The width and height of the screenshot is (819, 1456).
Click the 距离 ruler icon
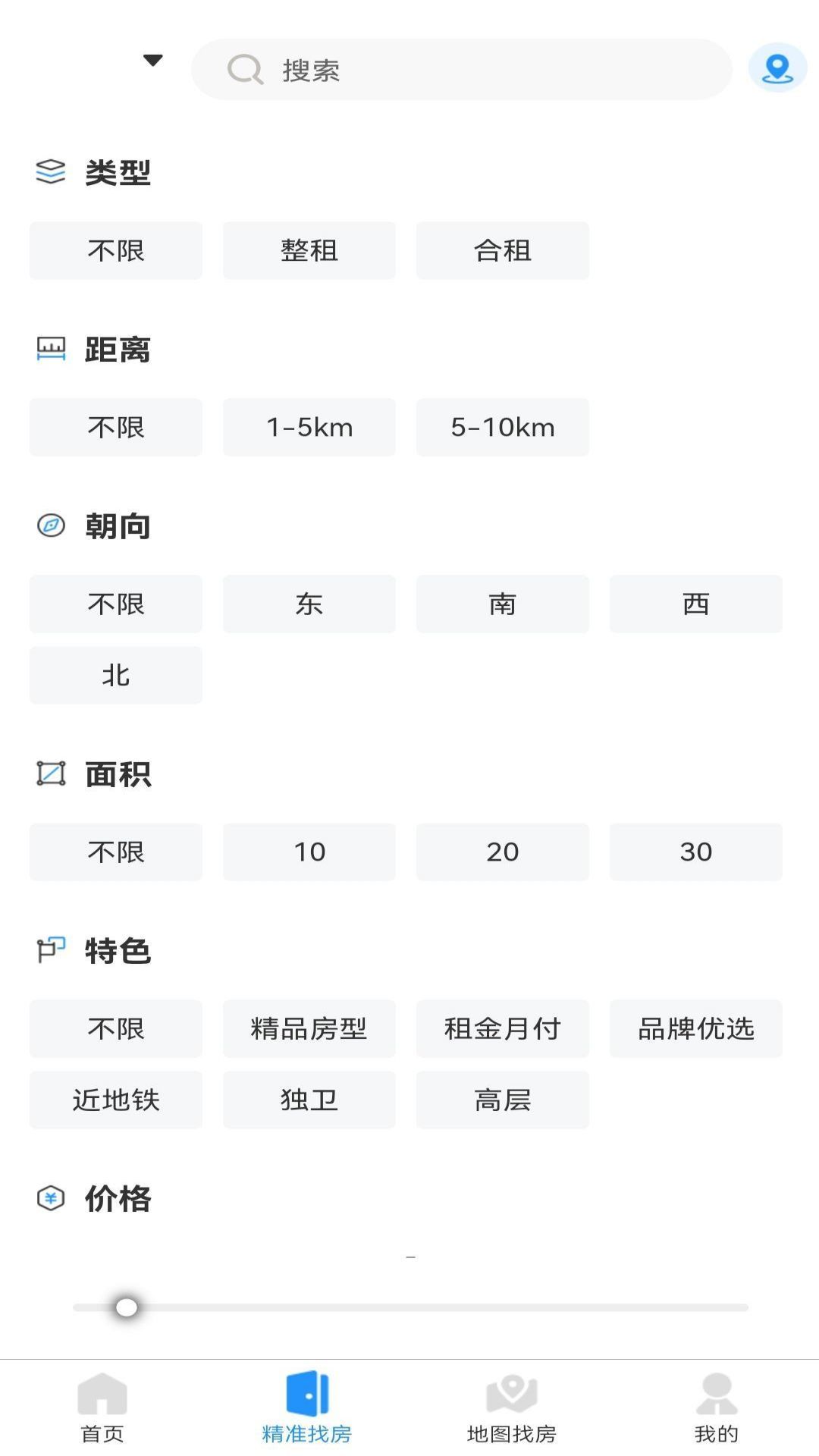coord(50,350)
